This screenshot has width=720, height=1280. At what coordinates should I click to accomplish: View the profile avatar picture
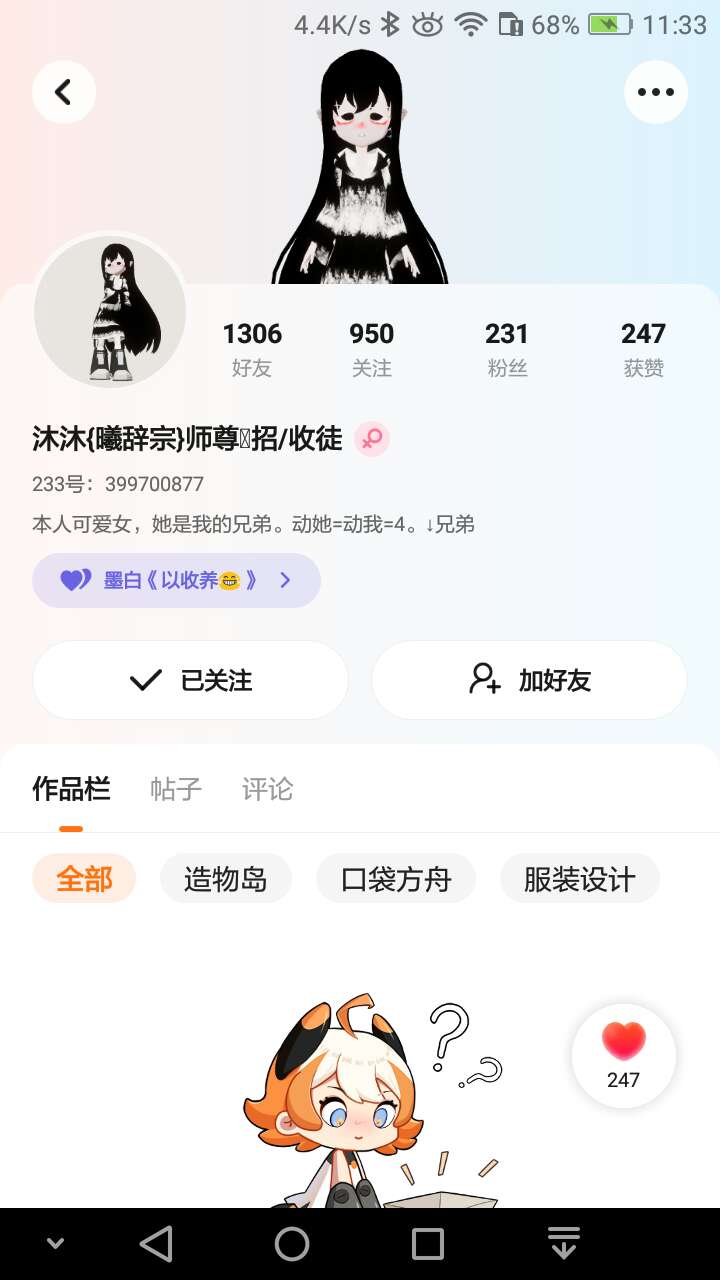coord(110,311)
